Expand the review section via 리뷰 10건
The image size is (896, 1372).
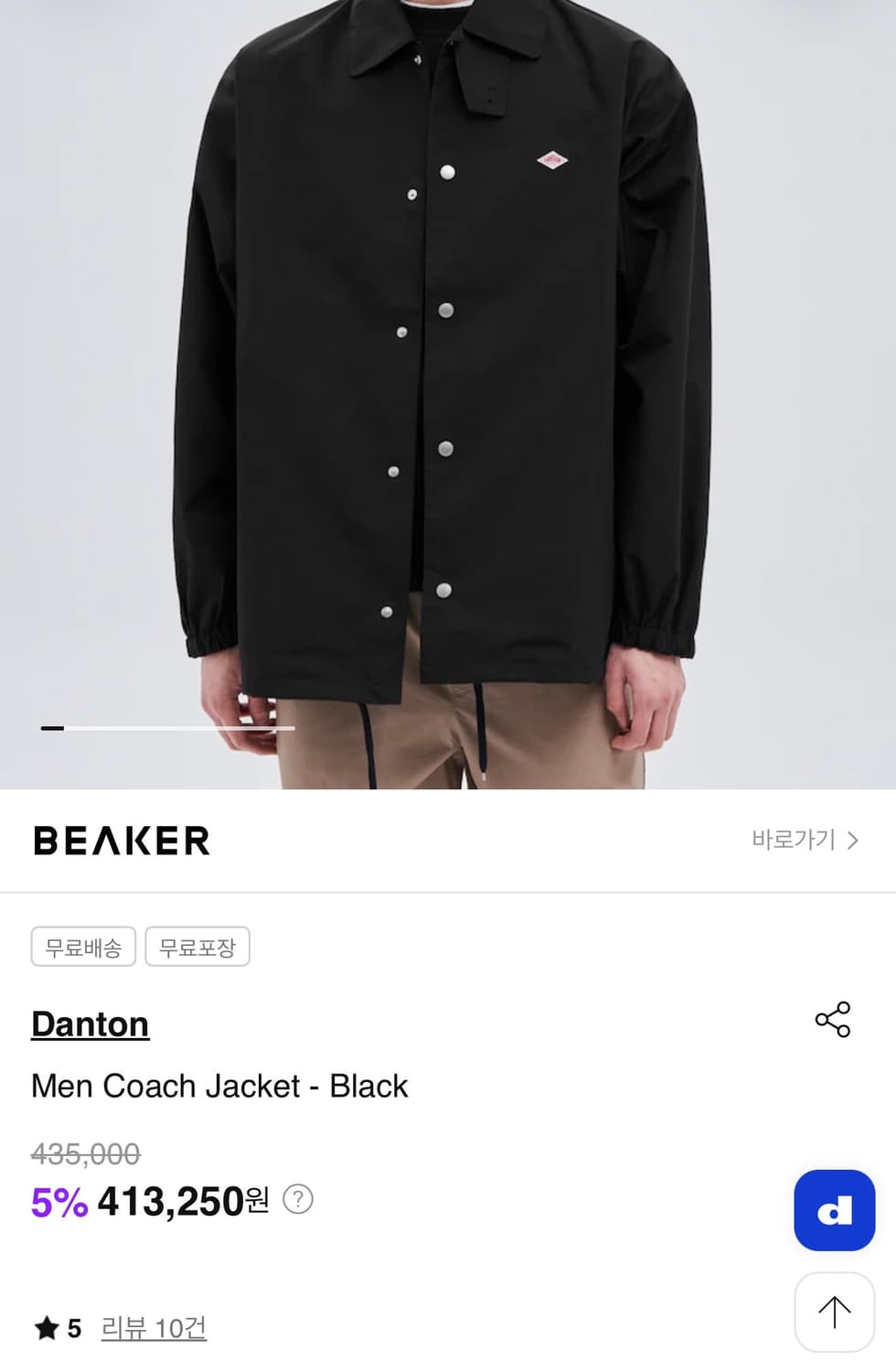pyautogui.click(x=151, y=1329)
